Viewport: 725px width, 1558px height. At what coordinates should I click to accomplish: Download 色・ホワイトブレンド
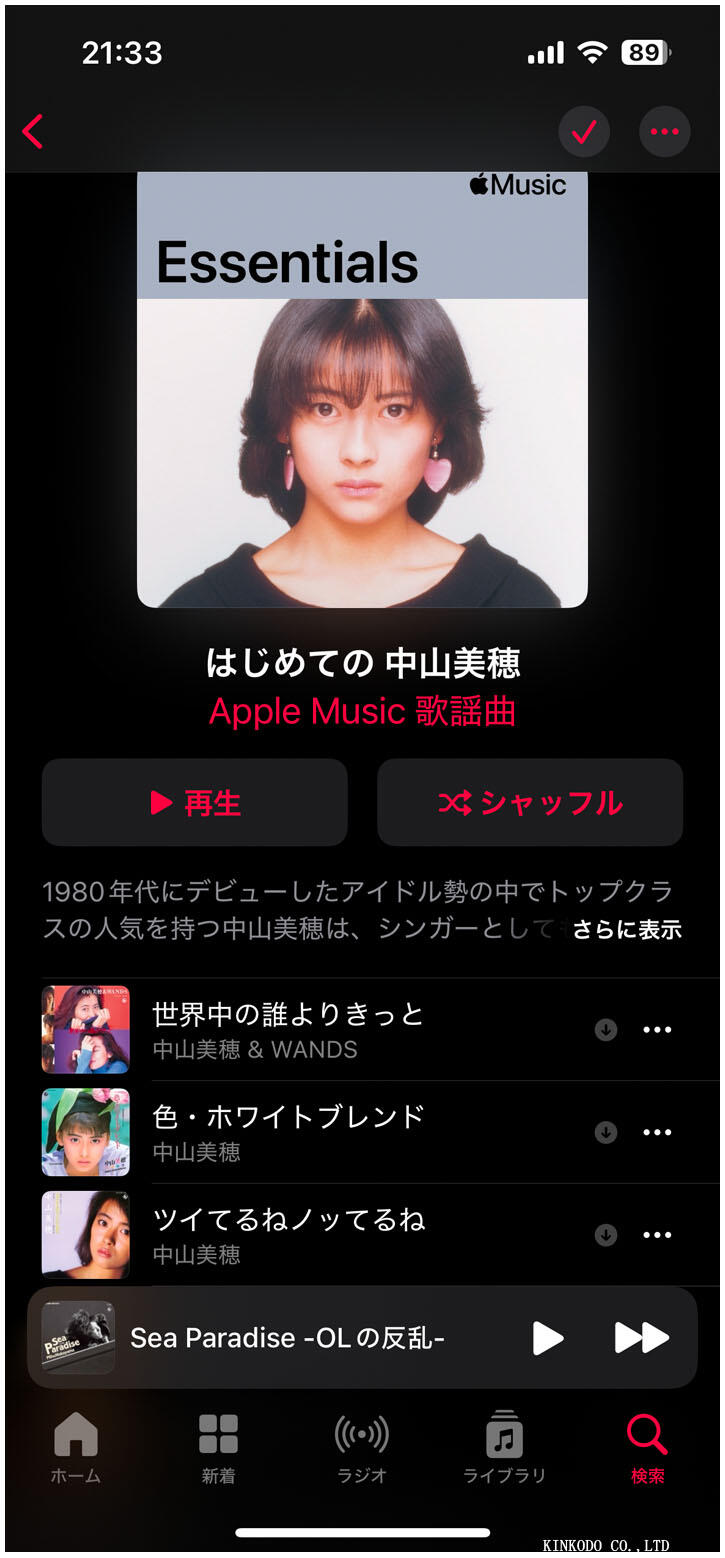(x=606, y=1132)
